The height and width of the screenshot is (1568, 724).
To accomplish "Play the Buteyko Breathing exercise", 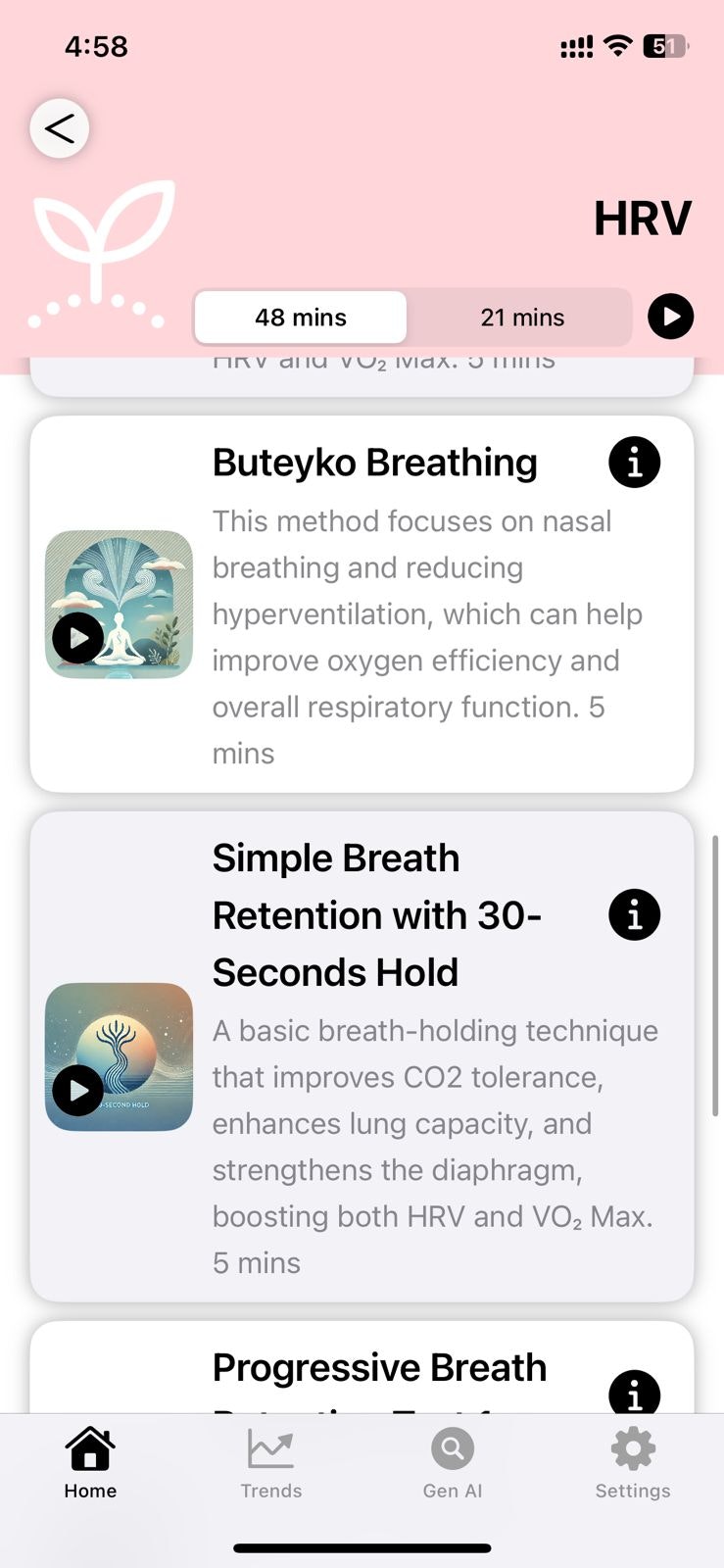I will (x=78, y=638).
